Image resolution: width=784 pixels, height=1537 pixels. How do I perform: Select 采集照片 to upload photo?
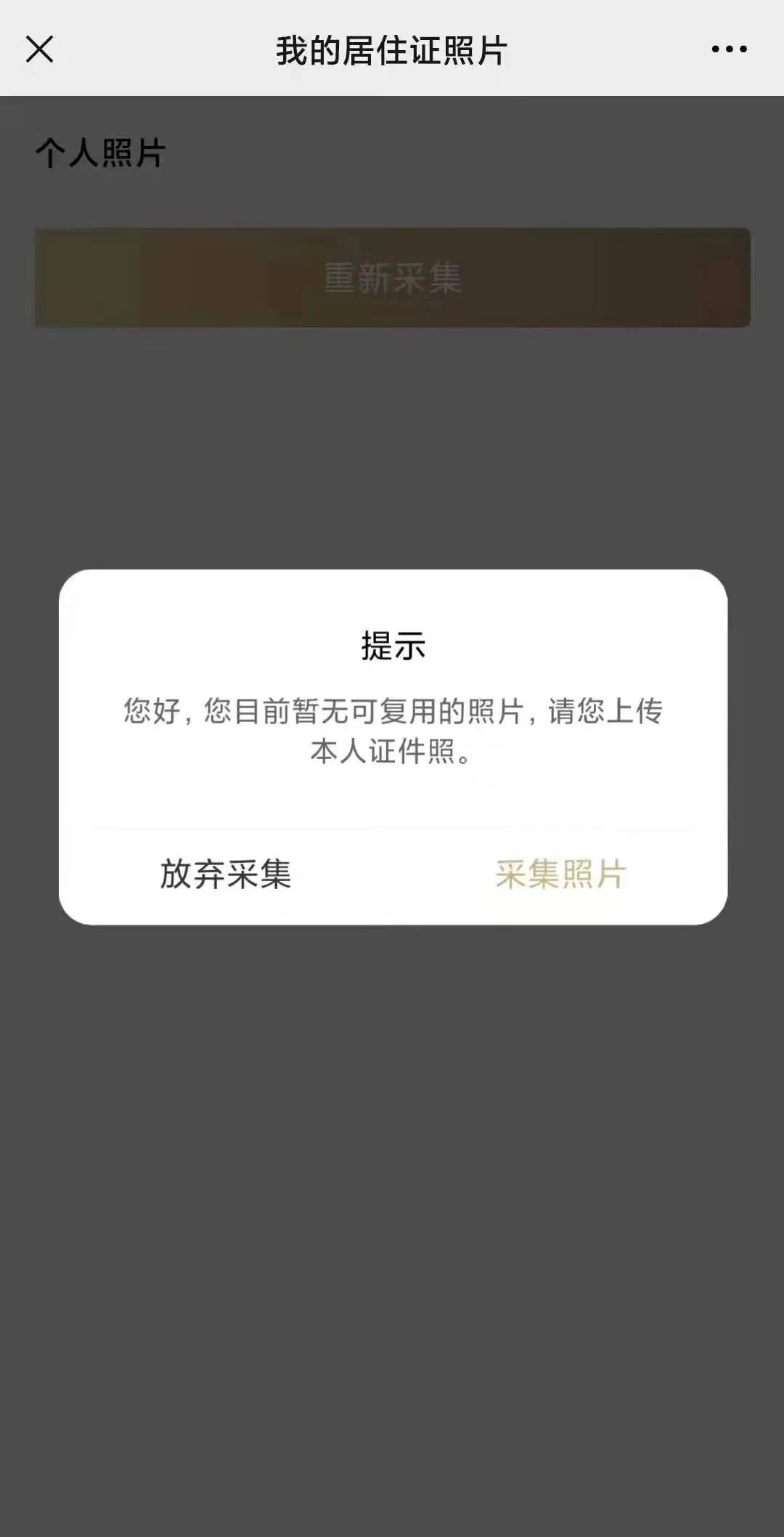pyautogui.click(x=560, y=874)
